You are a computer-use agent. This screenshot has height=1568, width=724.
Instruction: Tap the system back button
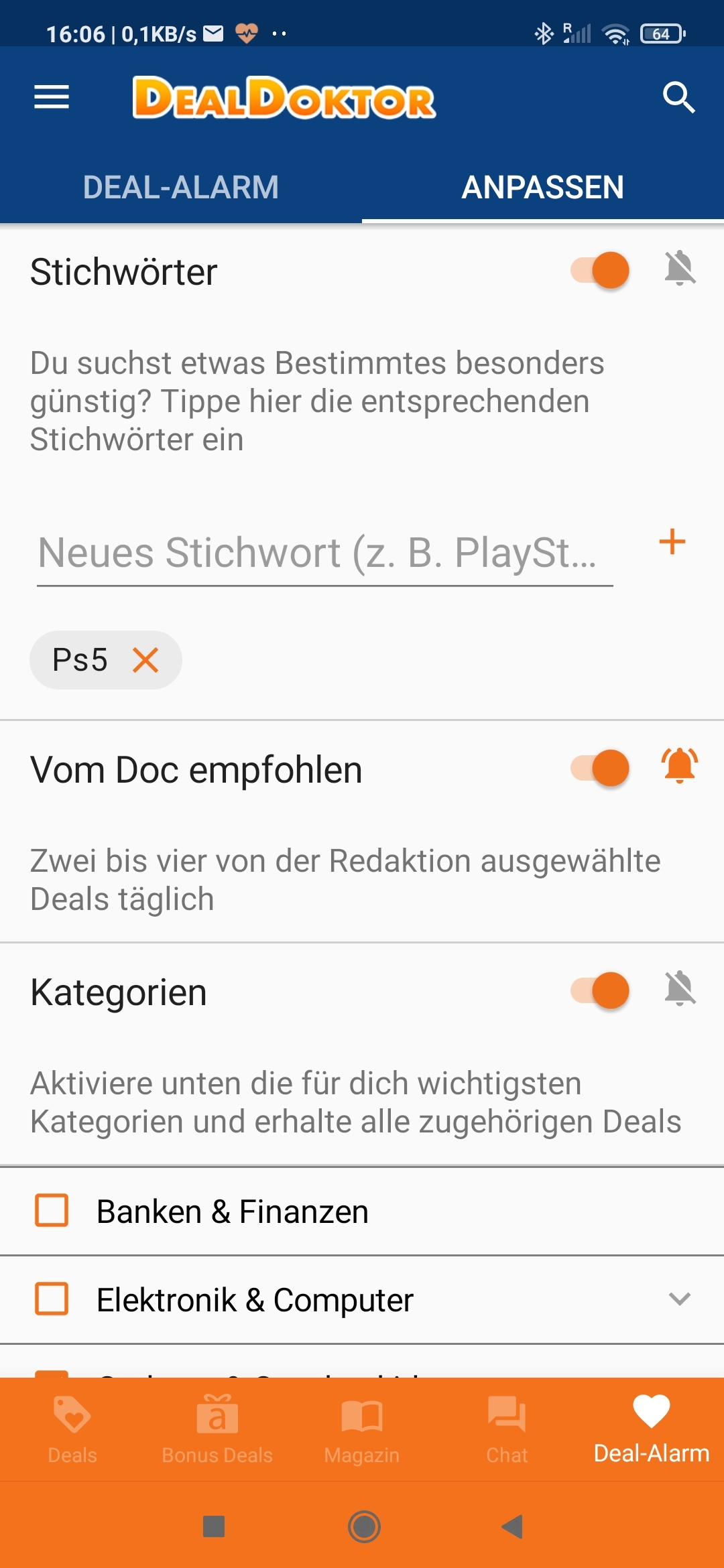coord(512,1526)
